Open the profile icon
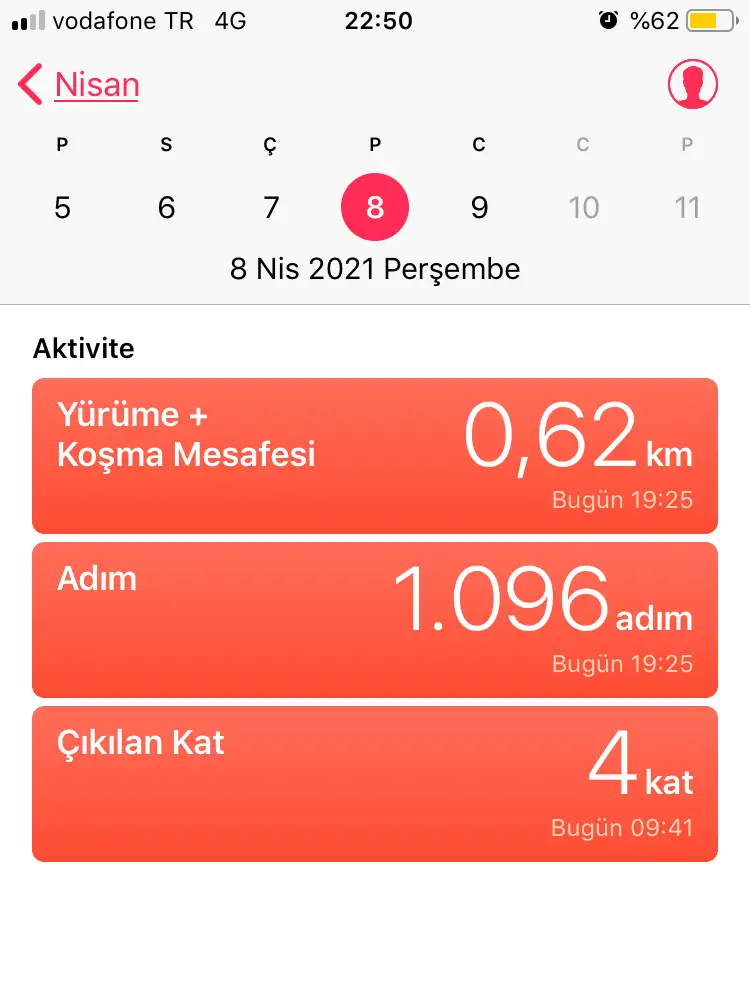This screenshot has height=1001, width=750. tap(692, 84)
